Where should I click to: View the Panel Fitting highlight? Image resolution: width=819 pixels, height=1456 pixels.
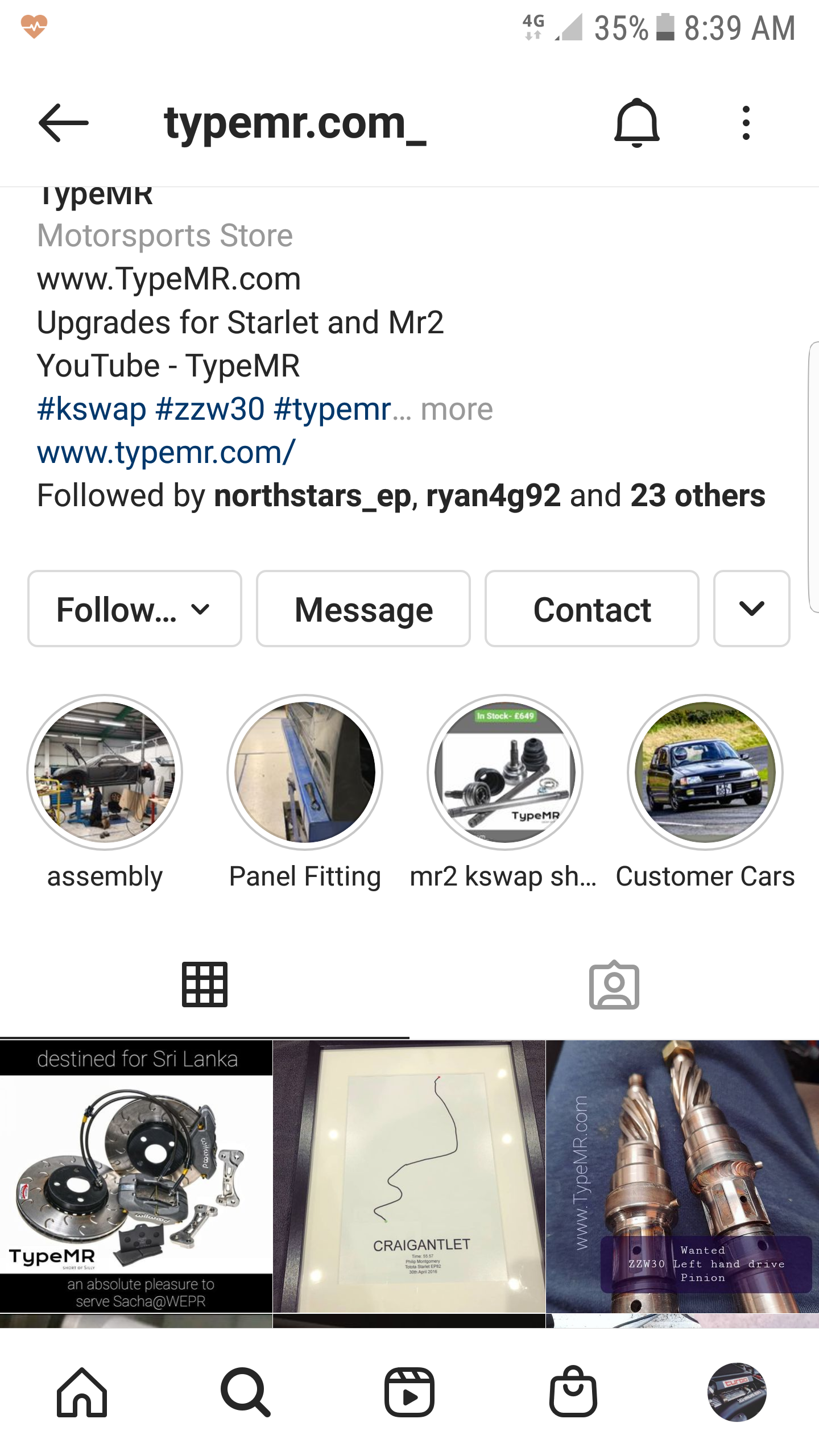click(305, 772)
